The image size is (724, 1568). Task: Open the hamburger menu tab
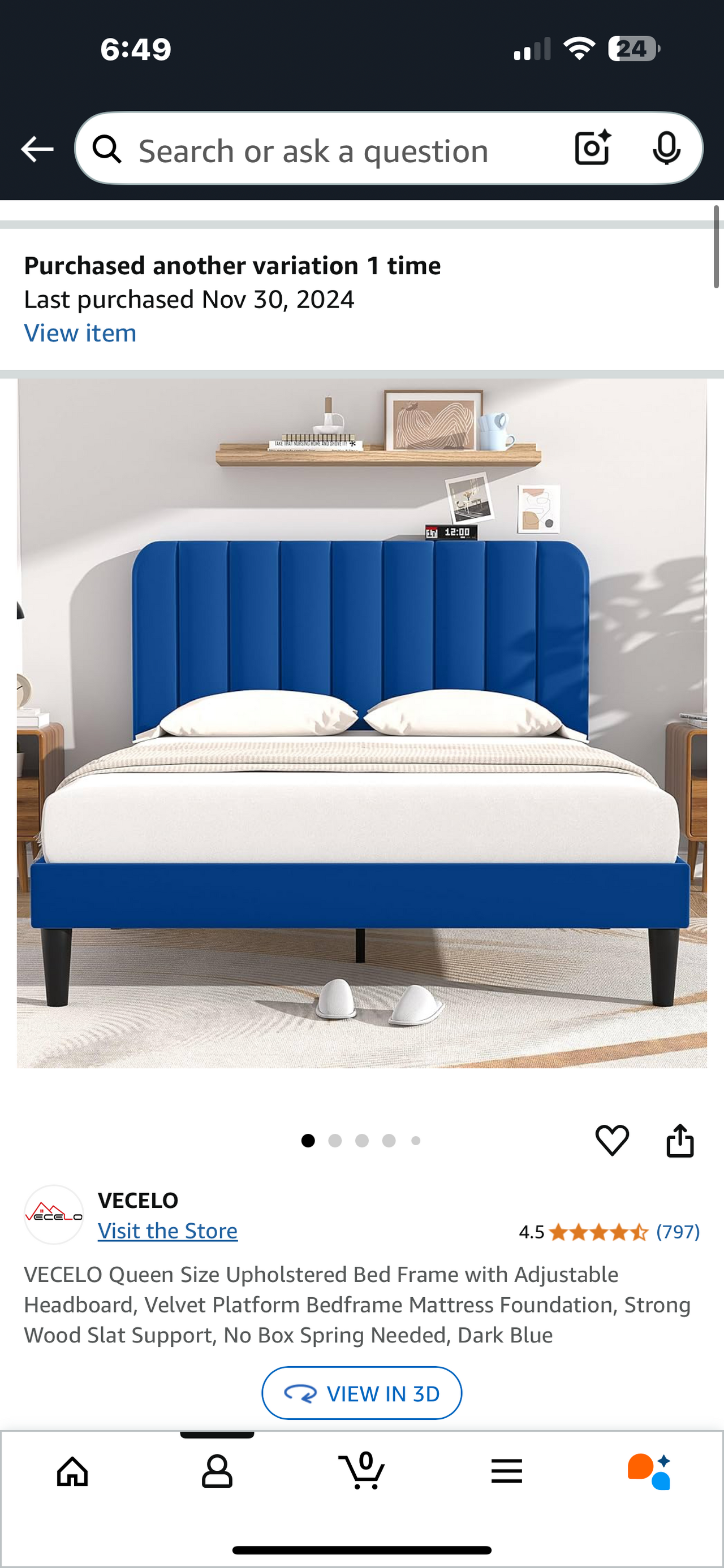[506, 1472]
